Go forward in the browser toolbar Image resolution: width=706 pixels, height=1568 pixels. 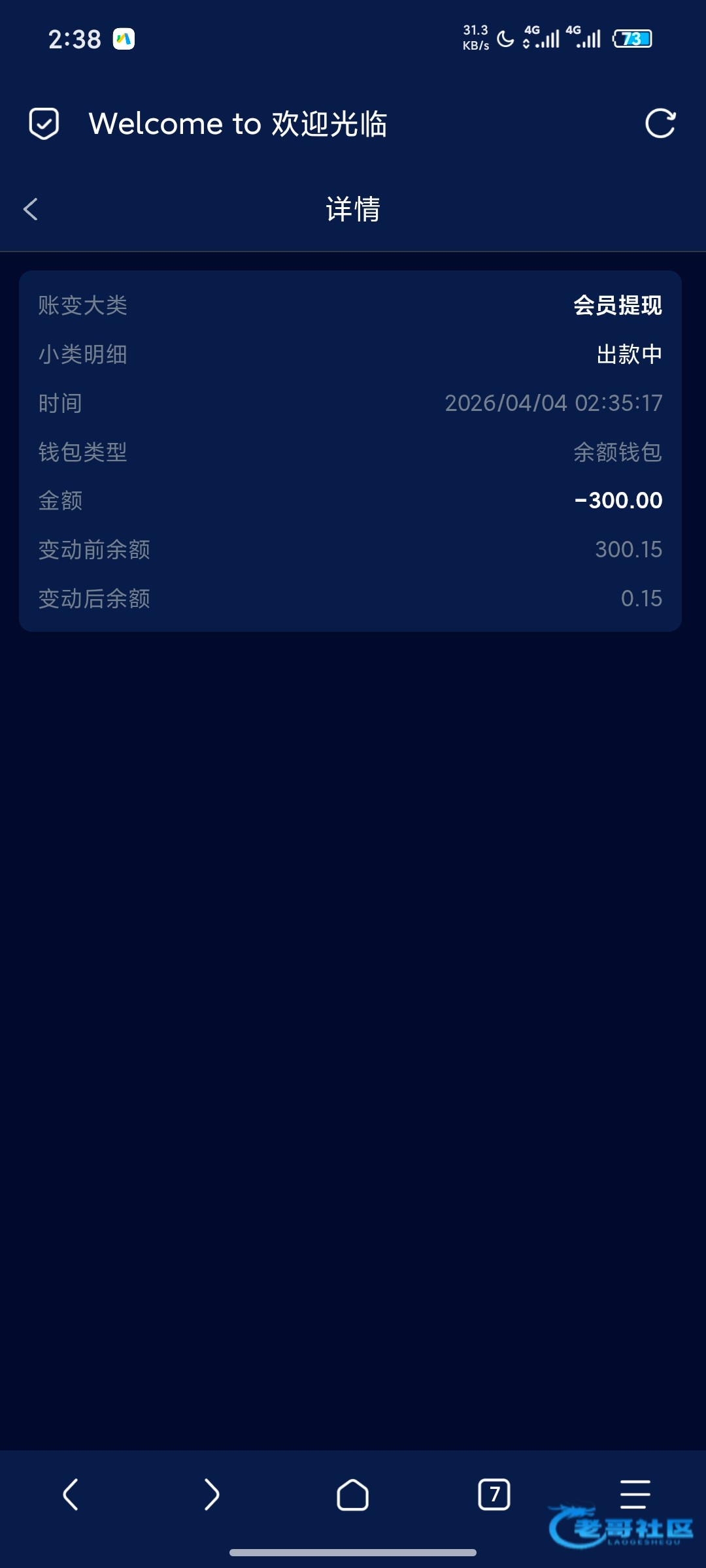tap(211, 1494)
